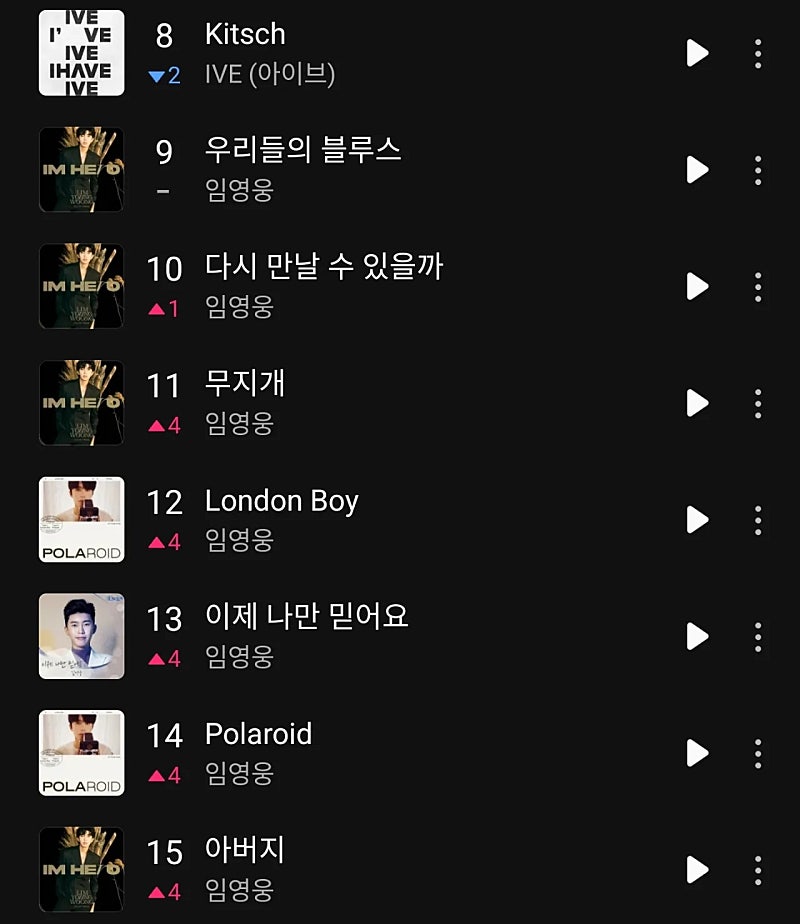Viewport: 800px width, 924px height.
Task: Play London Boy
Action: point(697,520)
